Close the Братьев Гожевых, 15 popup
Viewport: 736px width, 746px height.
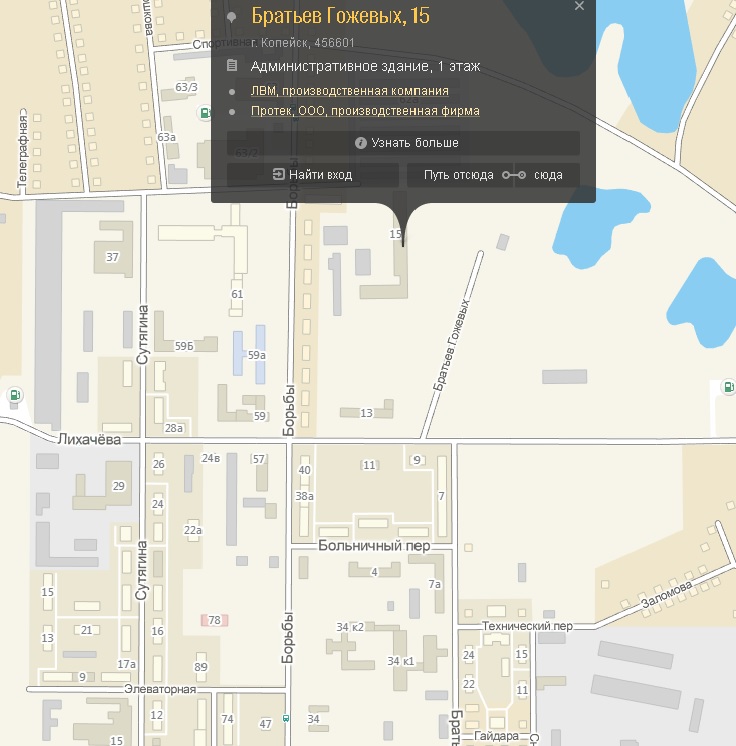(x=579, y=6)
